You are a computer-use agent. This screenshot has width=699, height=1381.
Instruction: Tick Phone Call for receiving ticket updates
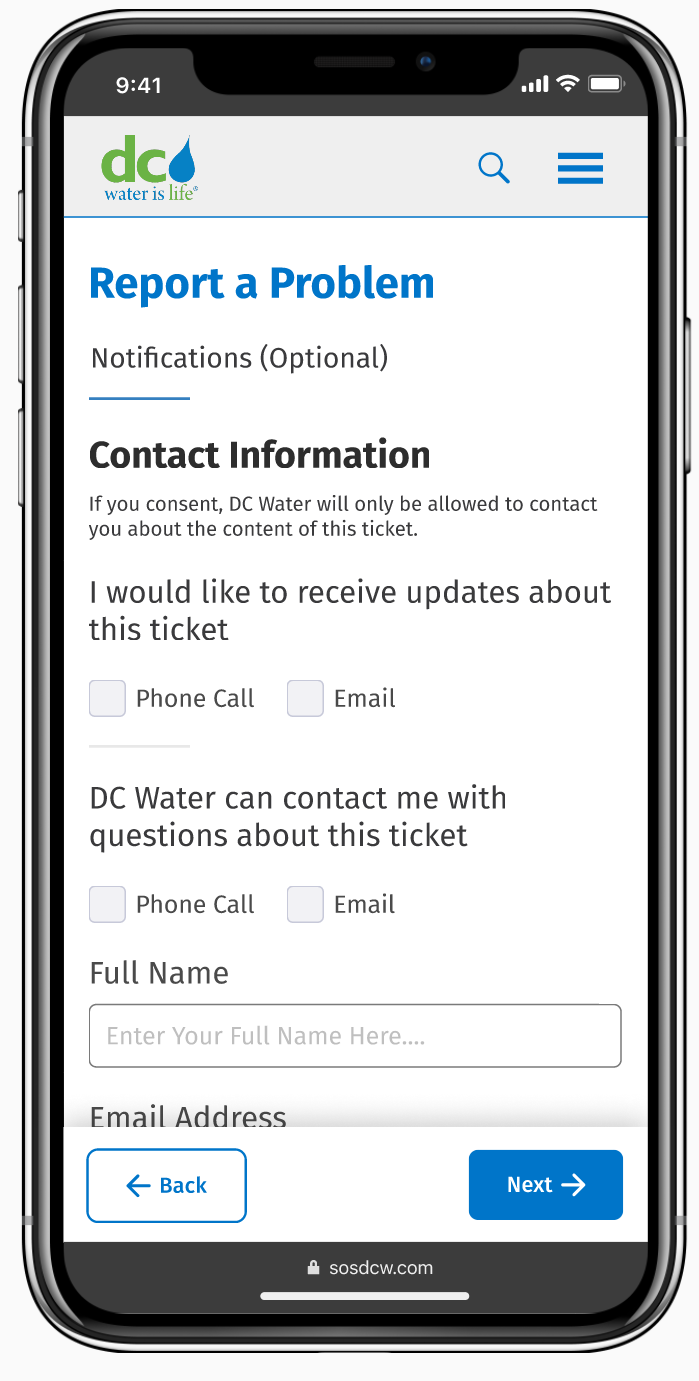pos(107,698)
